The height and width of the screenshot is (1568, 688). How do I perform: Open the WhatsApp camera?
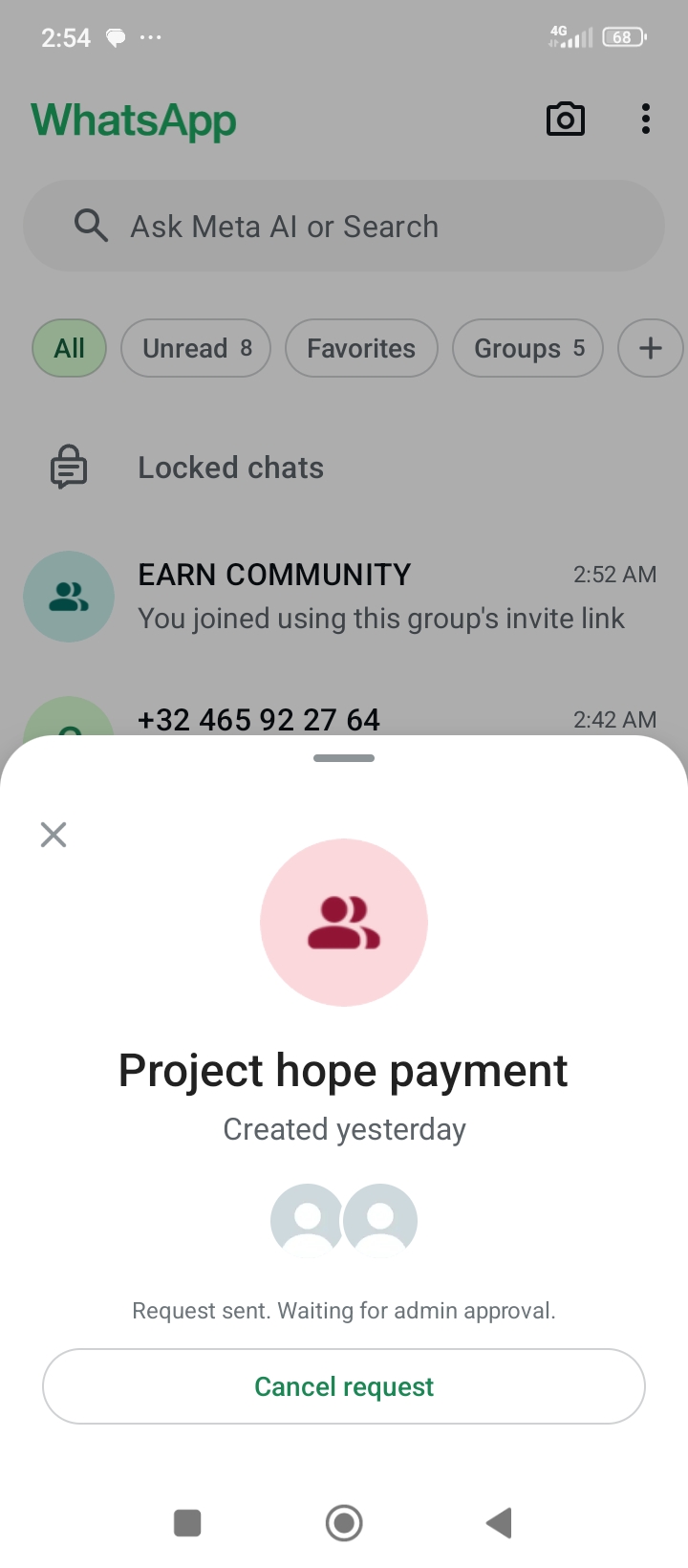tap(565, 120)
